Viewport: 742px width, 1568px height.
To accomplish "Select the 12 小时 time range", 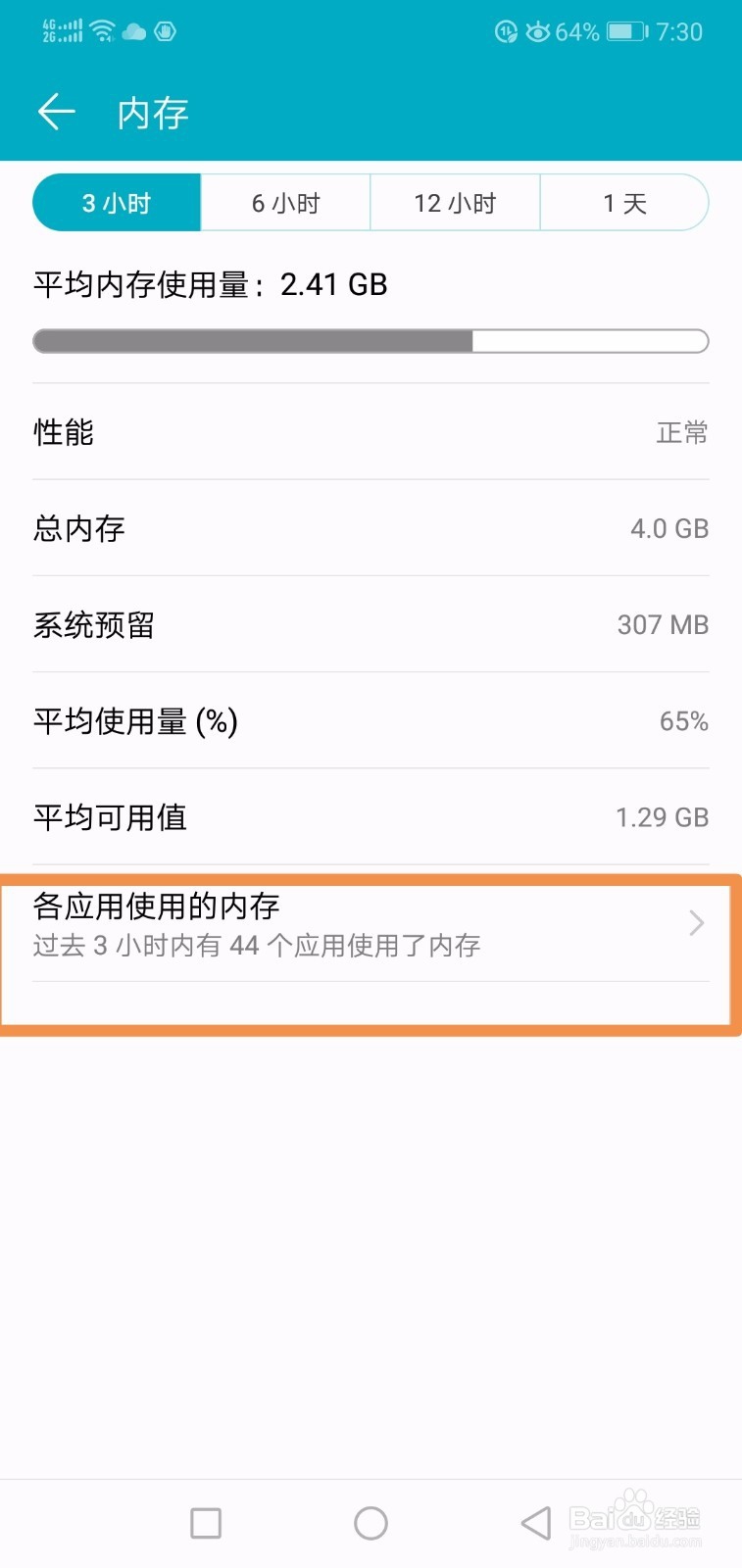I will click(455, 203).
